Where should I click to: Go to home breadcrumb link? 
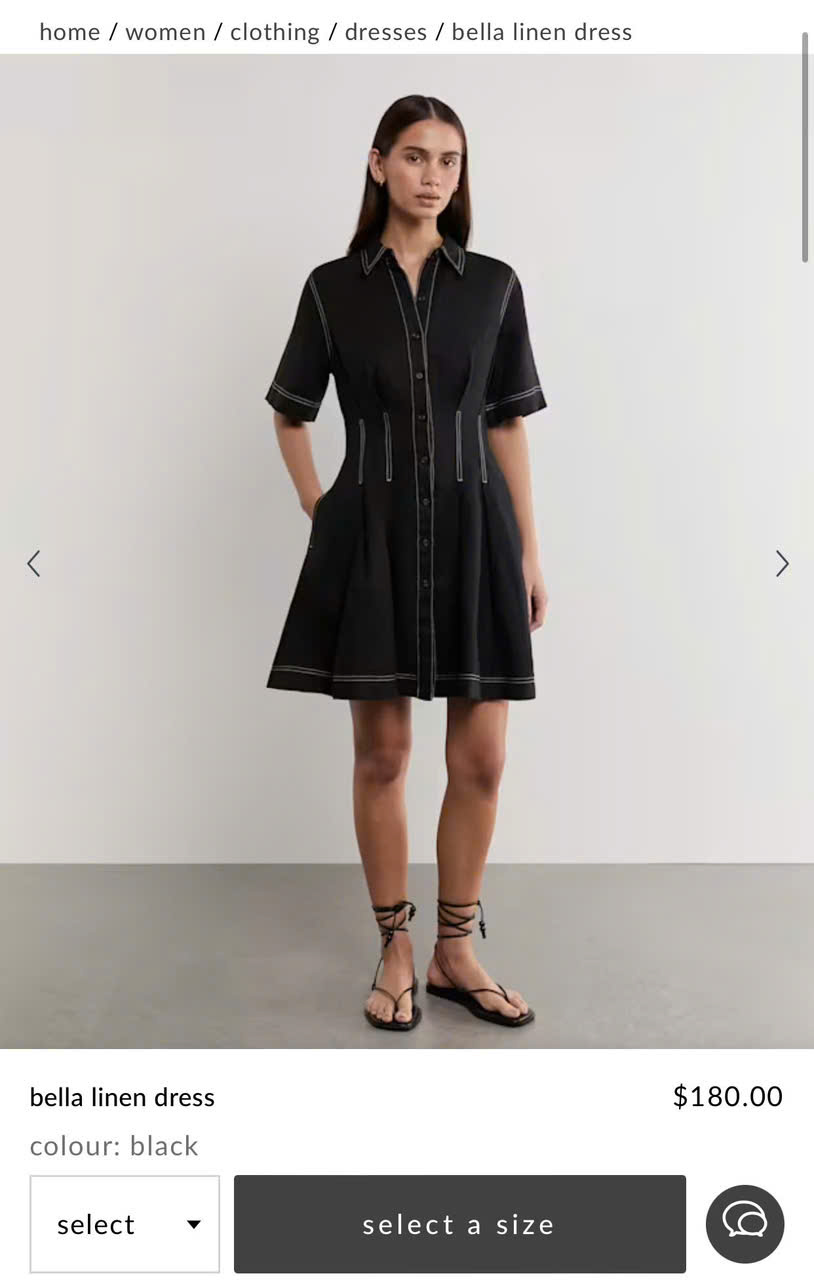coord(69,32)
